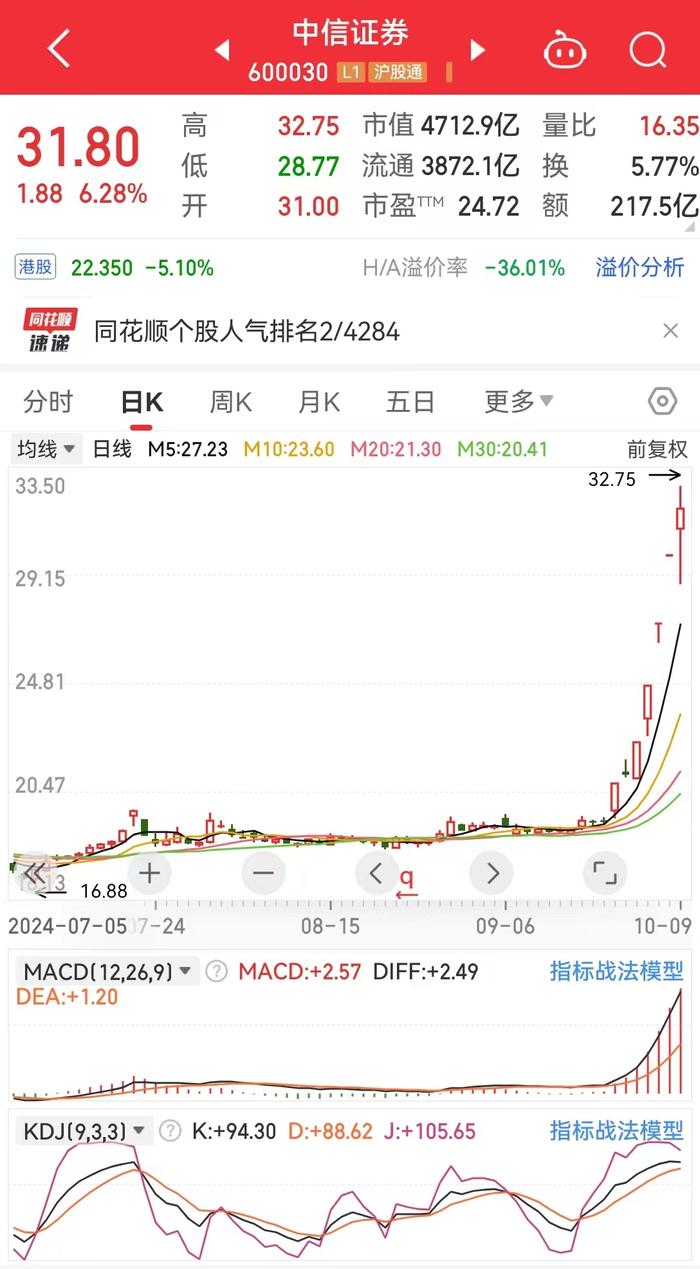Zoom in chart with plus button
Viewport: 700px width, 1269px height.
point(149,873)
